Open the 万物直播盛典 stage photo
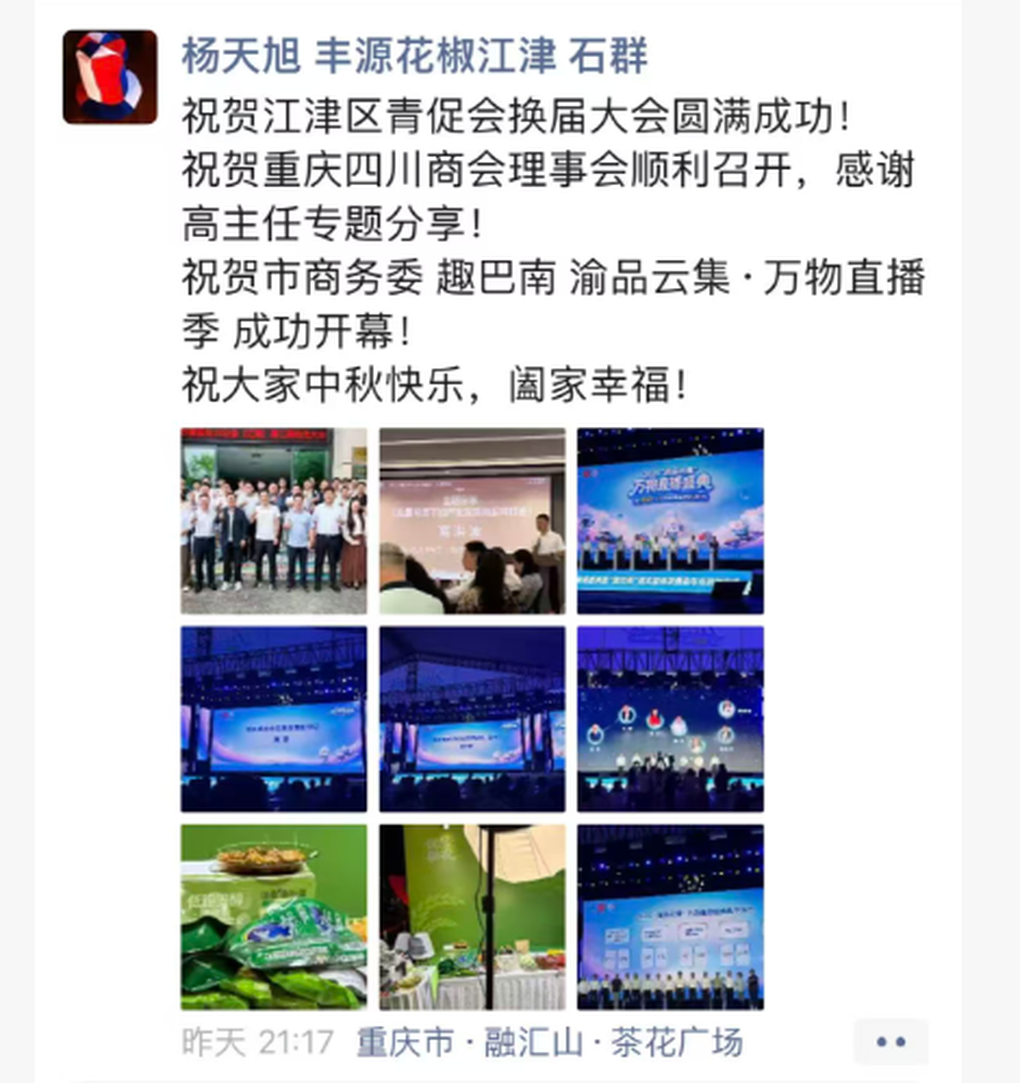Viewport: 1020px width, 1083px height. (x=671, y=521)
